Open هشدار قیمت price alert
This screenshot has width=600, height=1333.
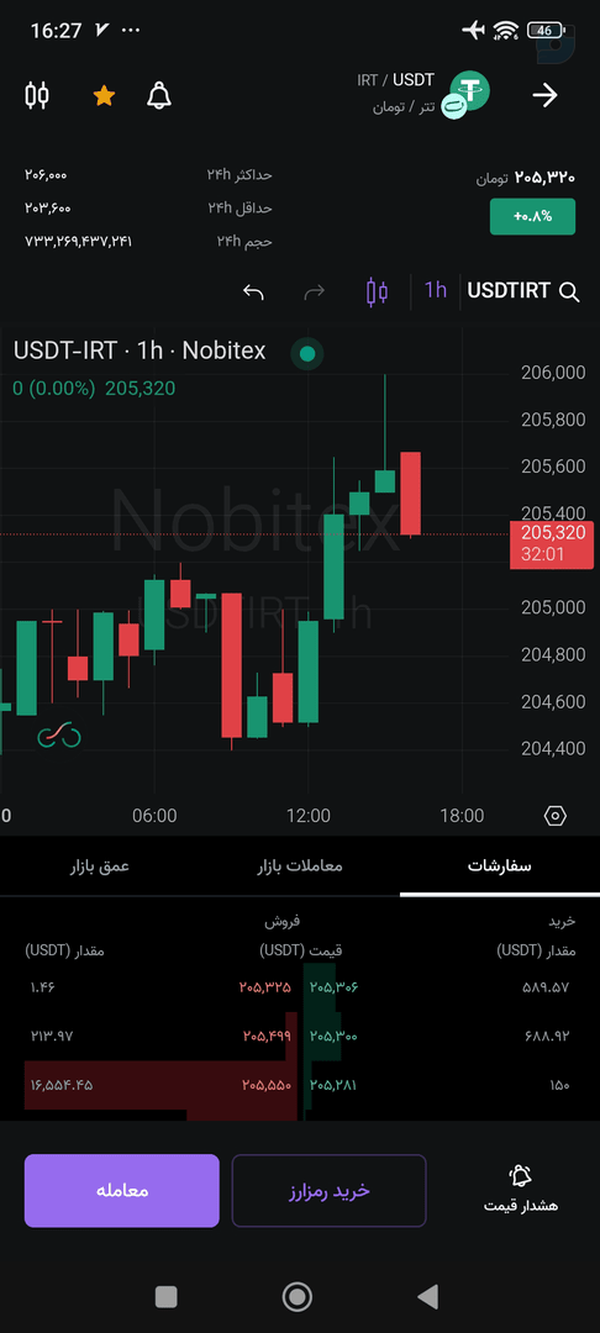tap(520, 1190)
